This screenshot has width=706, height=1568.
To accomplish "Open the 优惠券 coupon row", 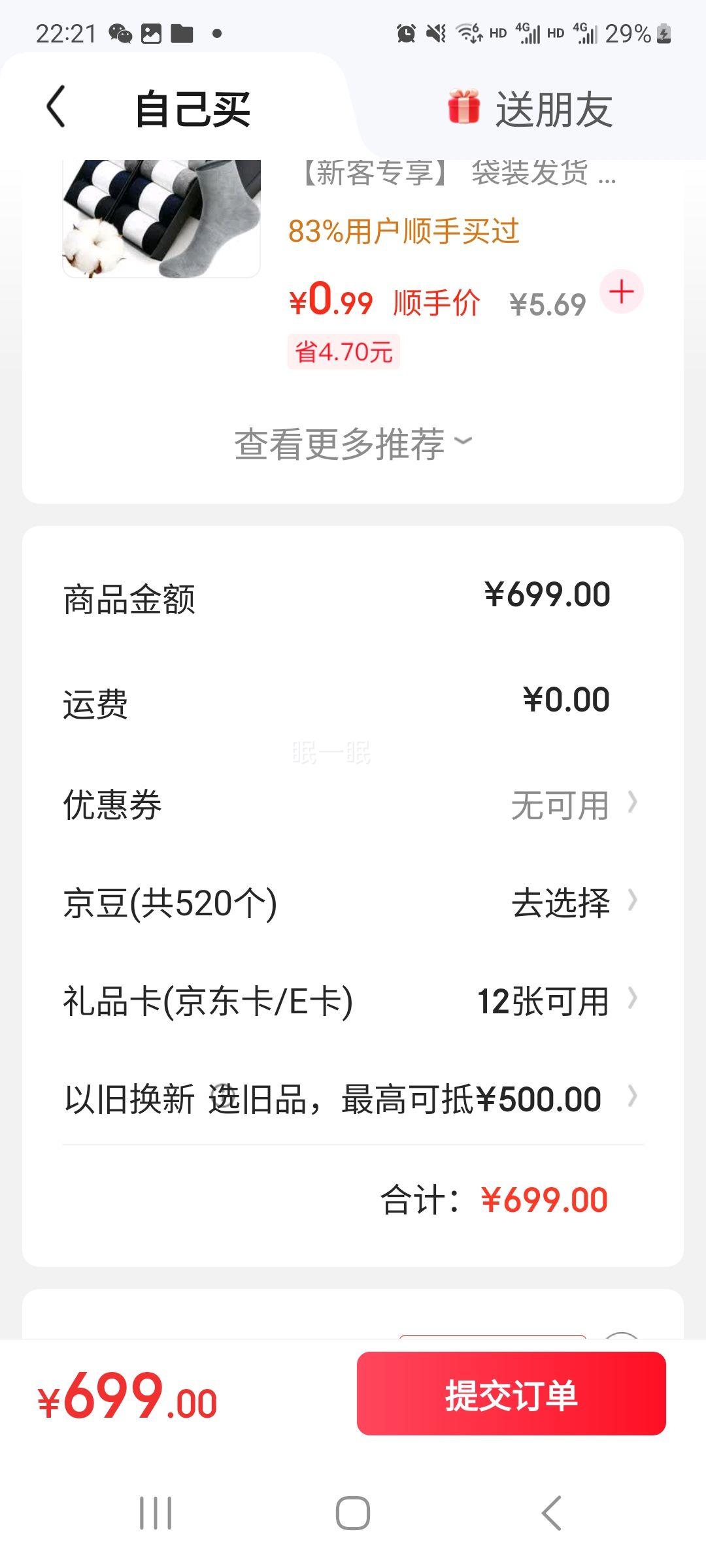I will (353, 804).
